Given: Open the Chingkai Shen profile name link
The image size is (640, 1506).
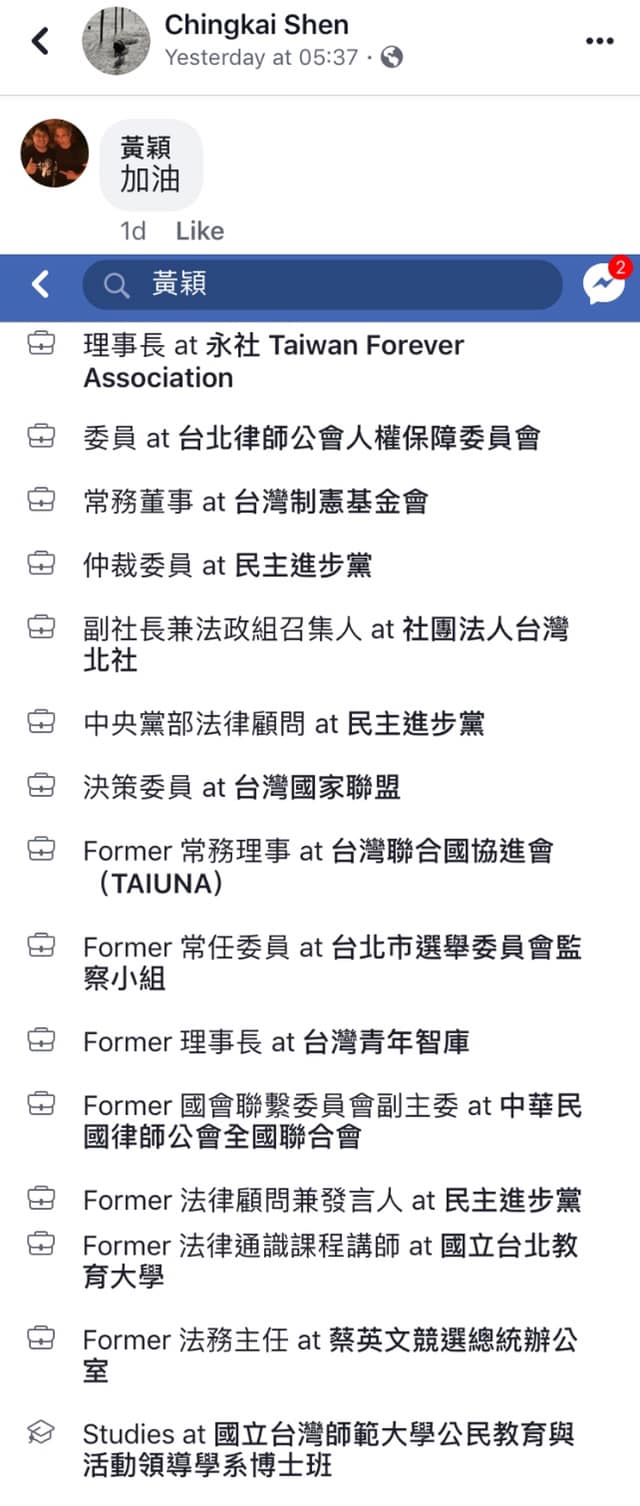Looking at the screenshot, I should click(x=258, y=25).
